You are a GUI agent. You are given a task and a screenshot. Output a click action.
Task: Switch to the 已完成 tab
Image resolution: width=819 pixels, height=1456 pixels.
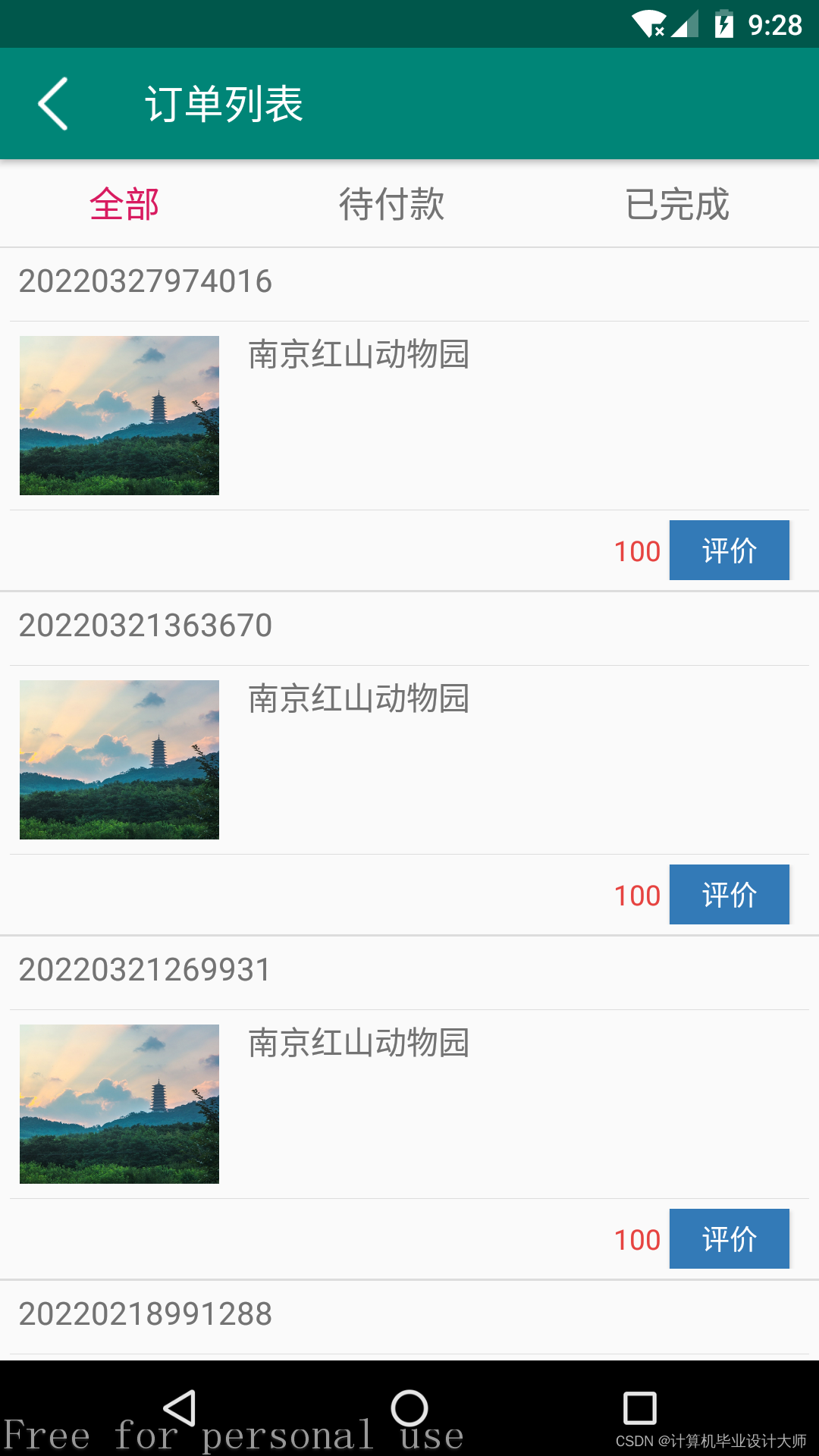pos(677,204)
